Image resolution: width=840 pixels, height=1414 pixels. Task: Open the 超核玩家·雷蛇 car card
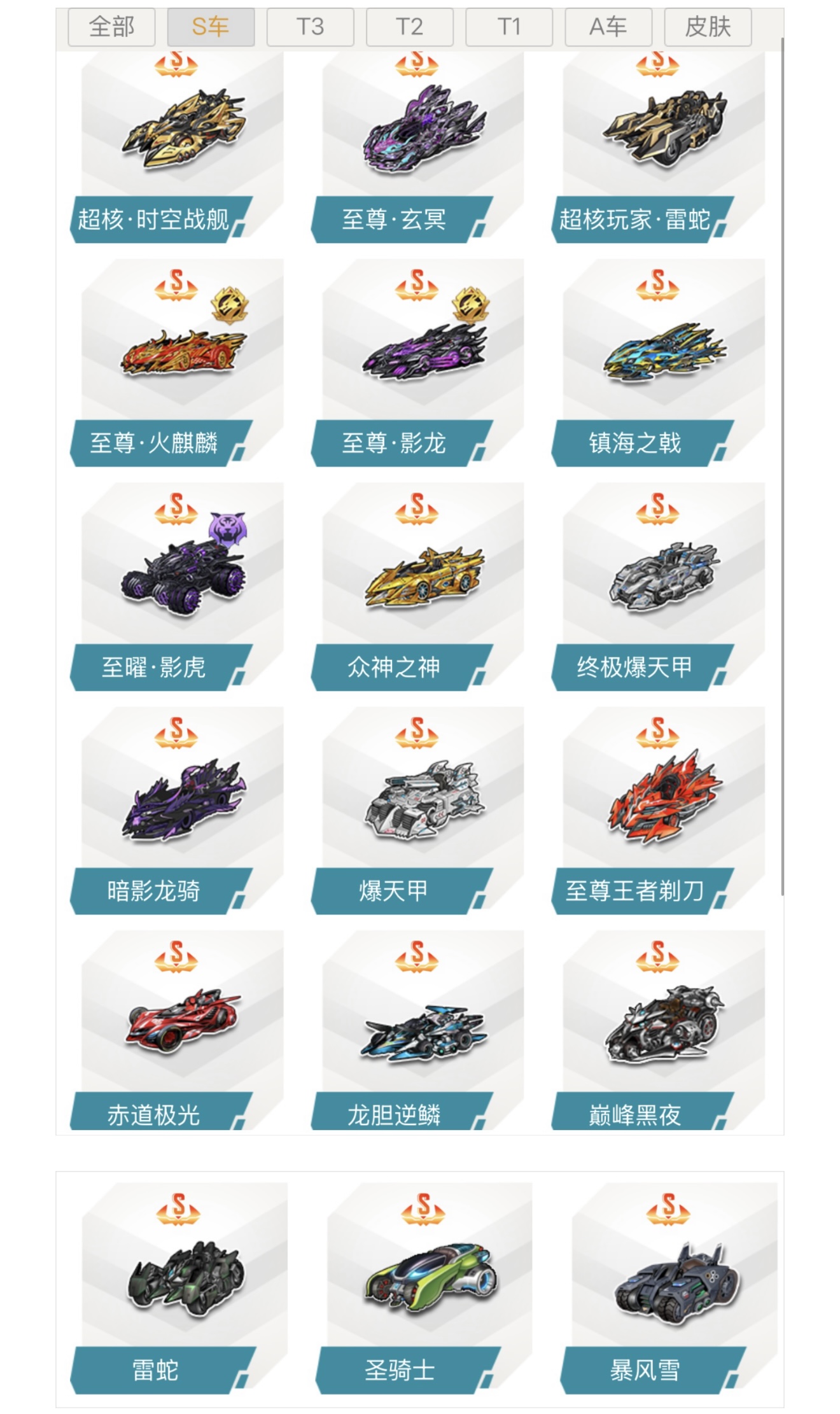[x=658, y=148]
